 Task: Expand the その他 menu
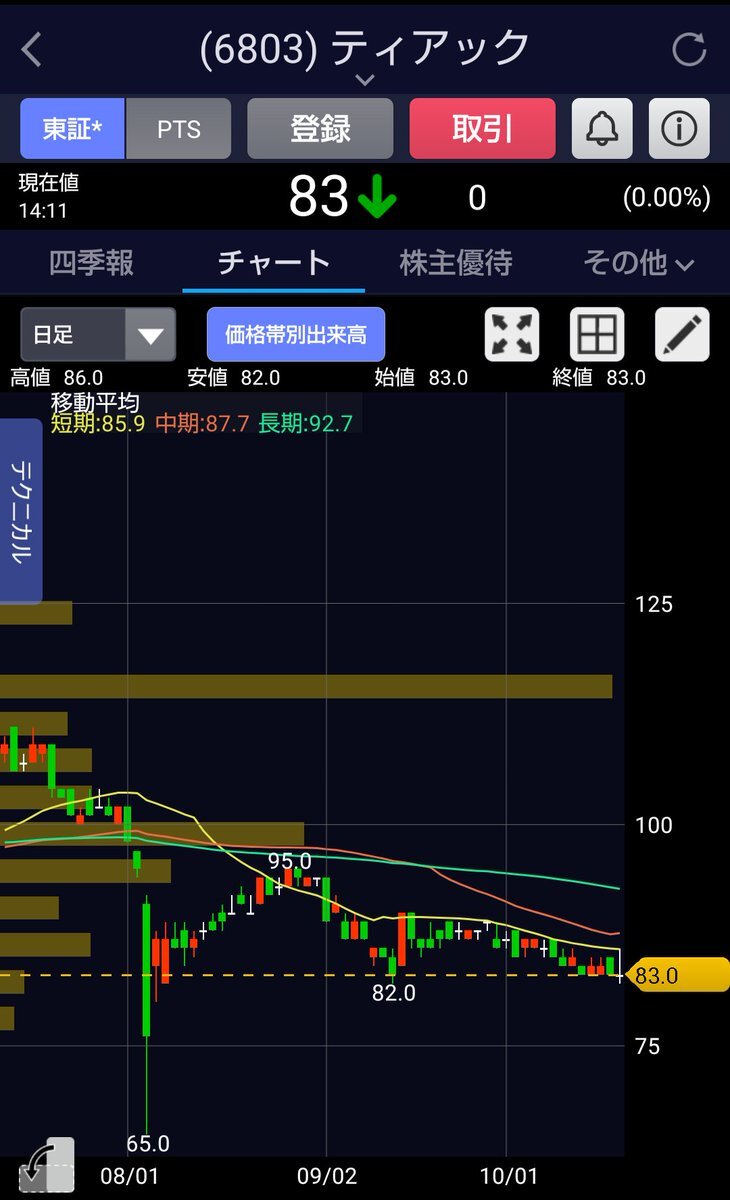coord(635,263)
